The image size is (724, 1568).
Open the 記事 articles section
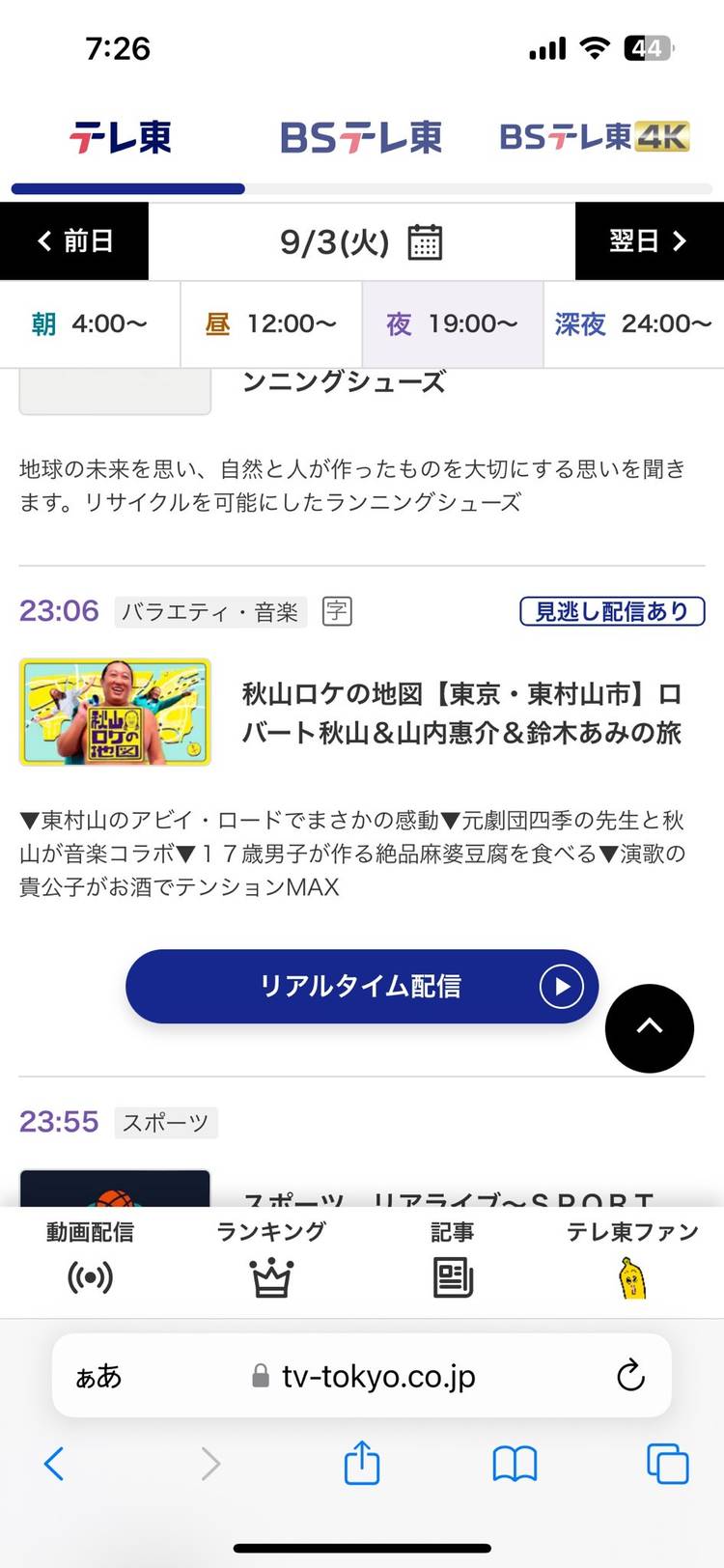point(452,1261)
